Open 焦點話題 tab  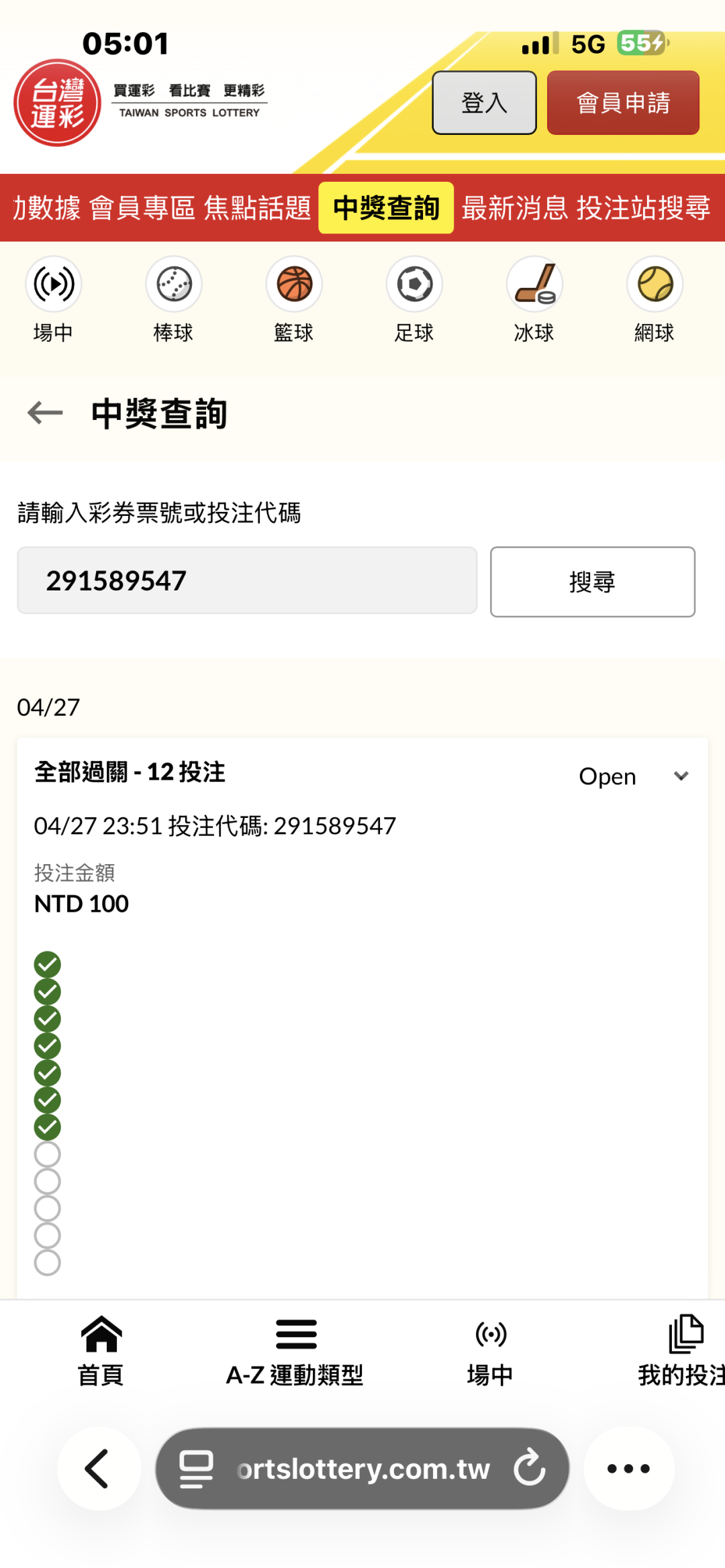click(x=257, y=208)
